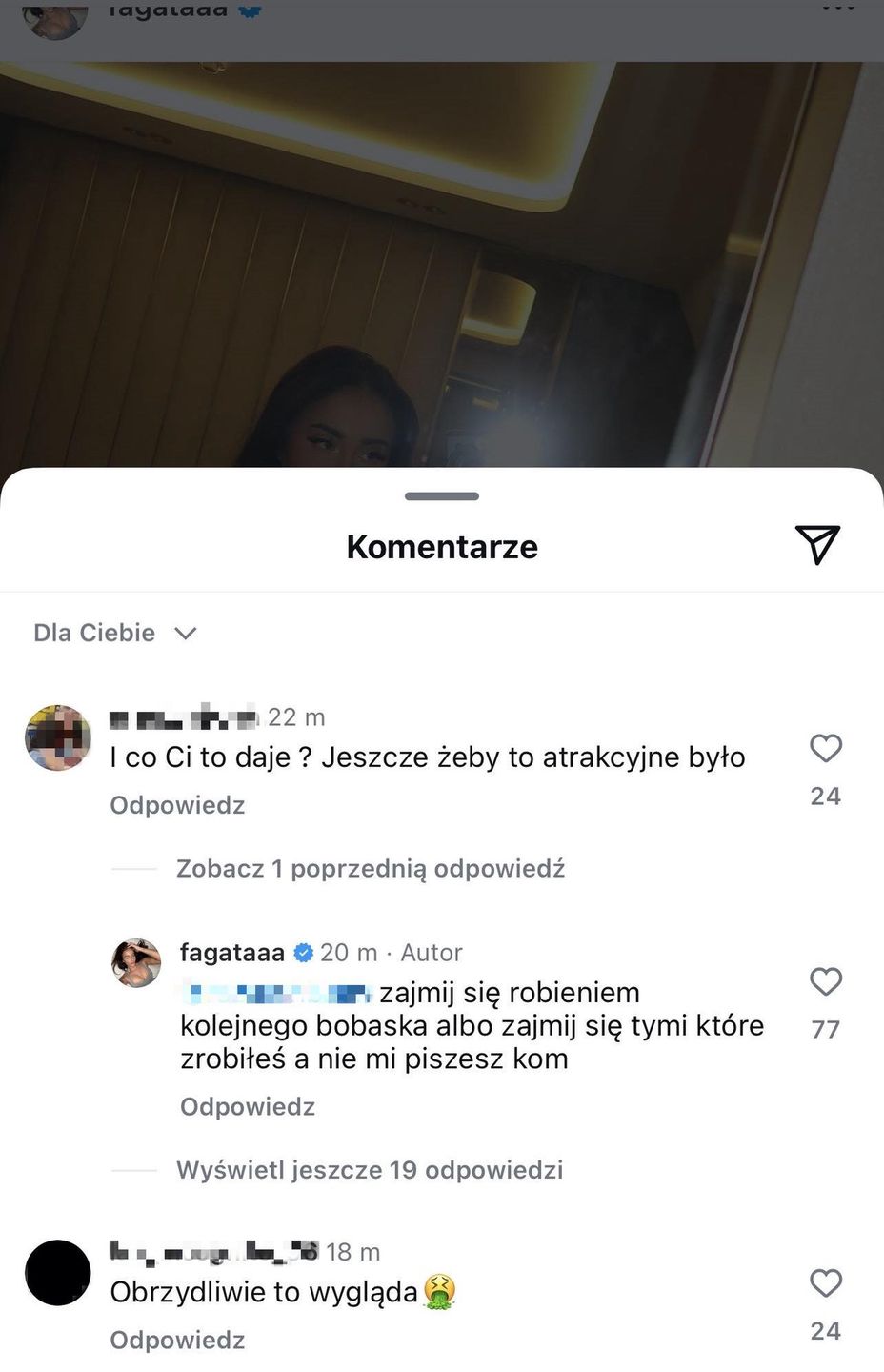884x1372 pixels.
Task: Reply to the "Obrzydliwie to wygląda" comment
Action: click(x=177, y=1341)
